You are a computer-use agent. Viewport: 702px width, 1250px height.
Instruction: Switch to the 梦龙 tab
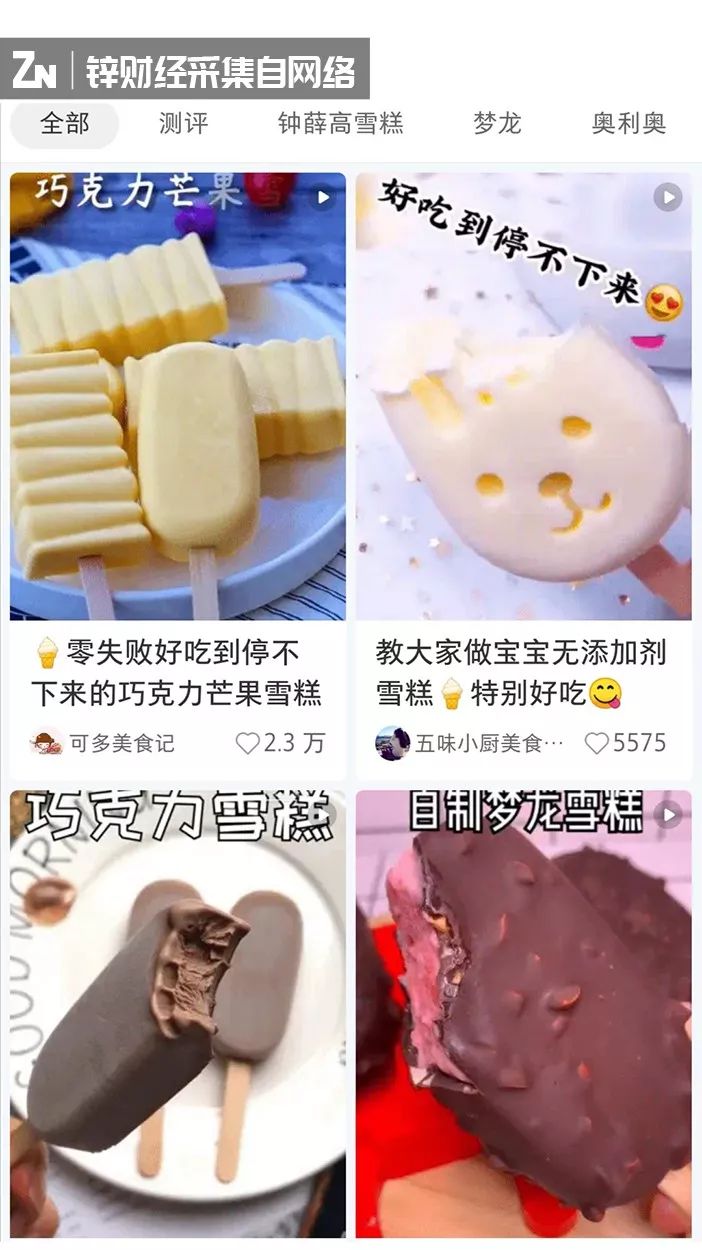pos(497,124)
